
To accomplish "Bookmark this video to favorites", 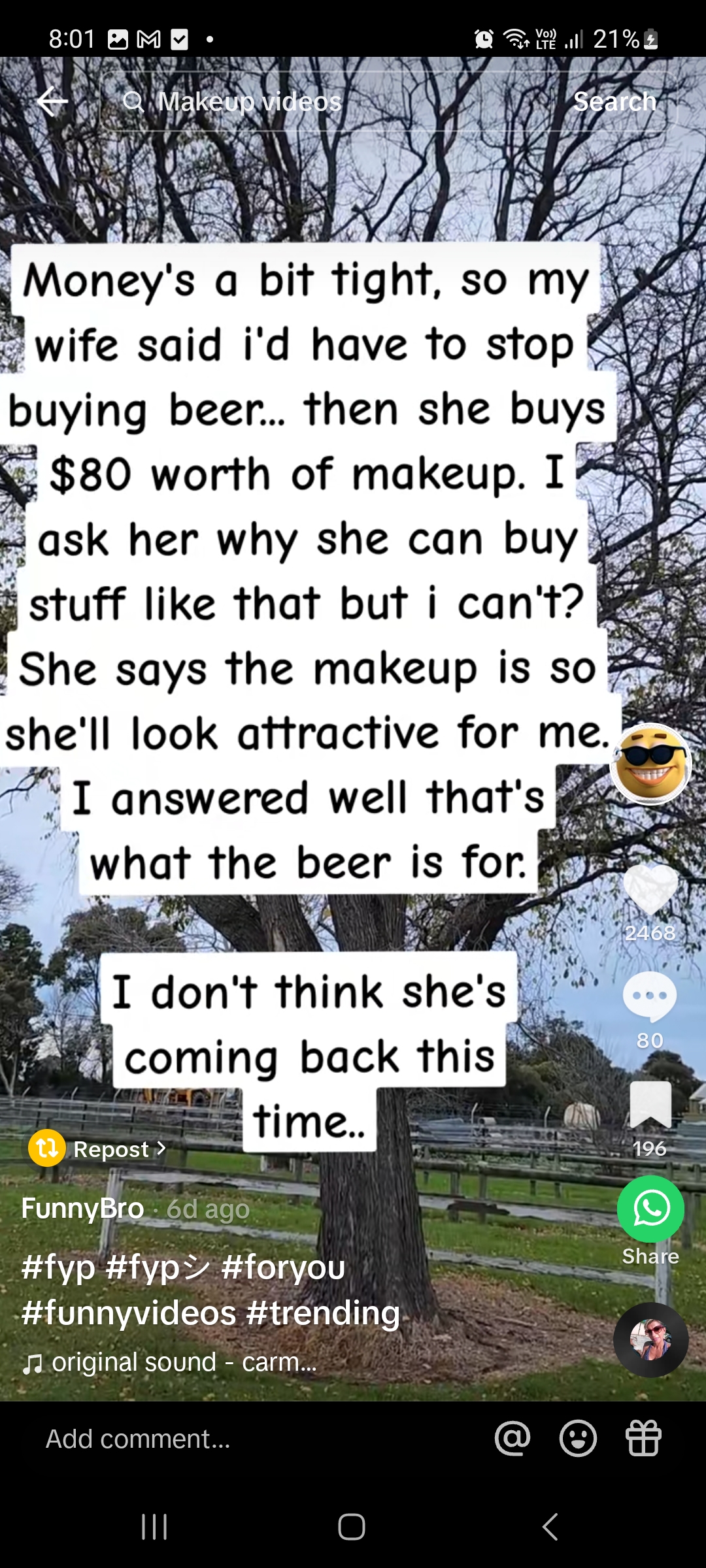I will [650, 1104].
